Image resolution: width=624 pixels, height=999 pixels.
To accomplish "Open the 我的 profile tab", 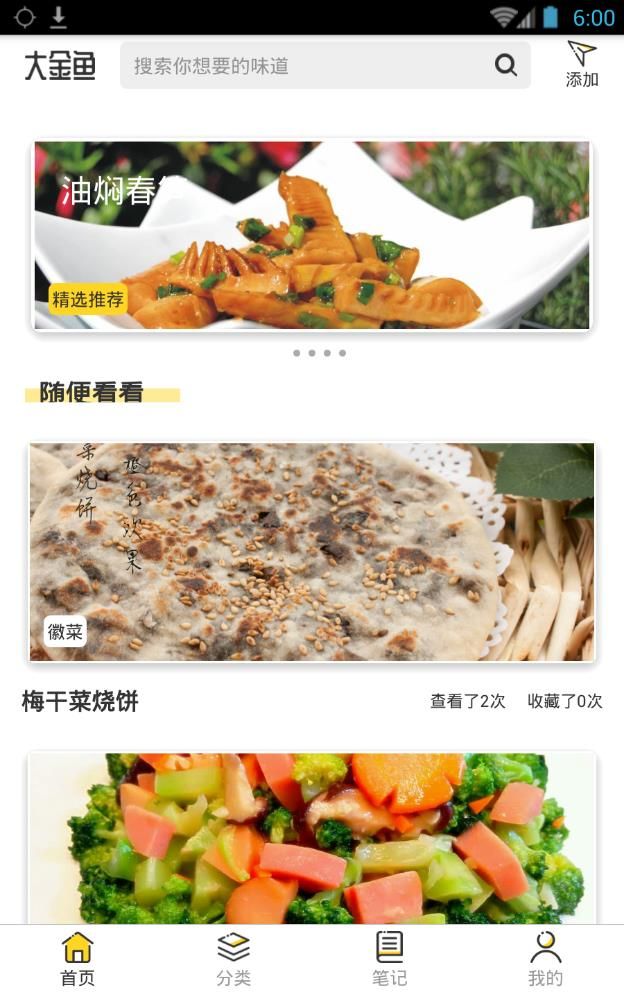I will pos(545,959).
